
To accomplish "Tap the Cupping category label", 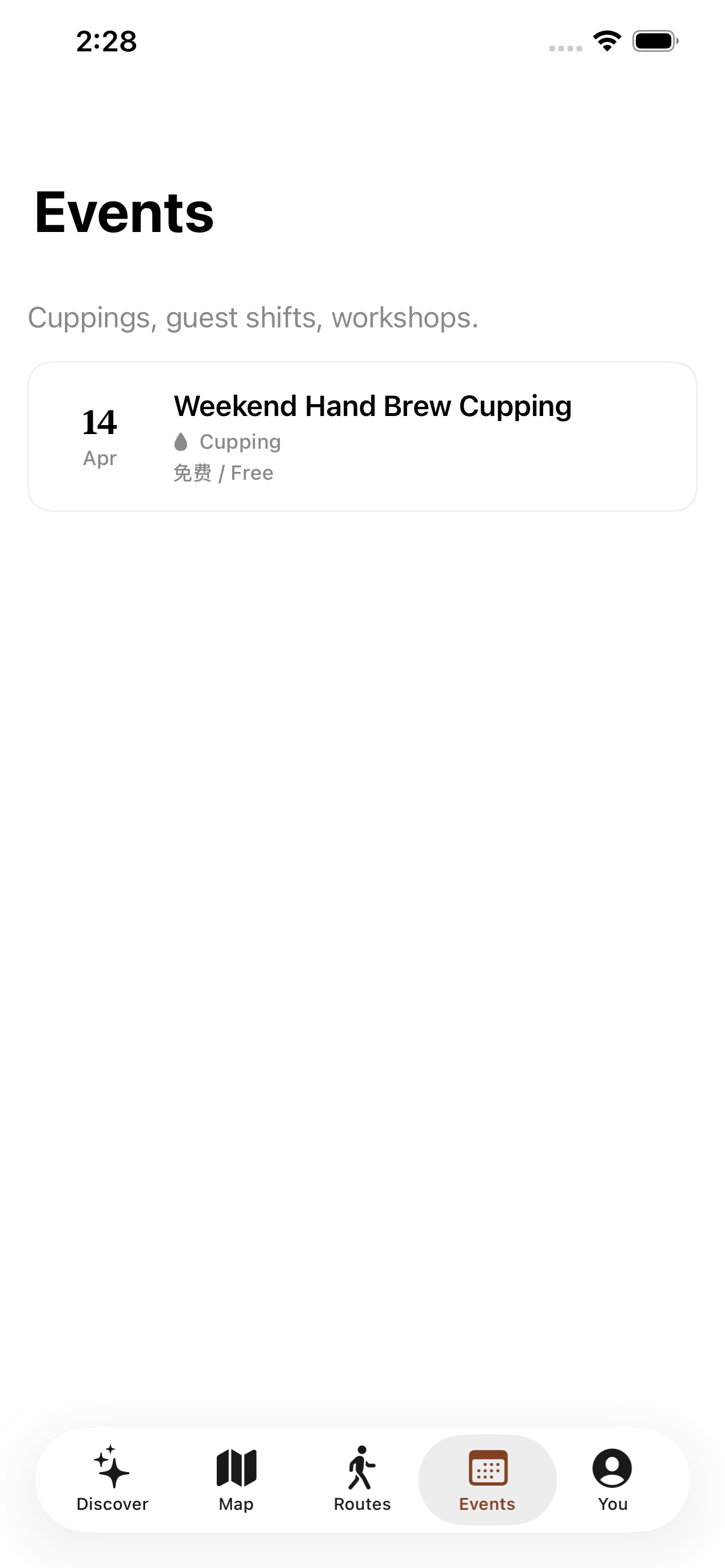I will pyautogui.click(x=241, y=441).
